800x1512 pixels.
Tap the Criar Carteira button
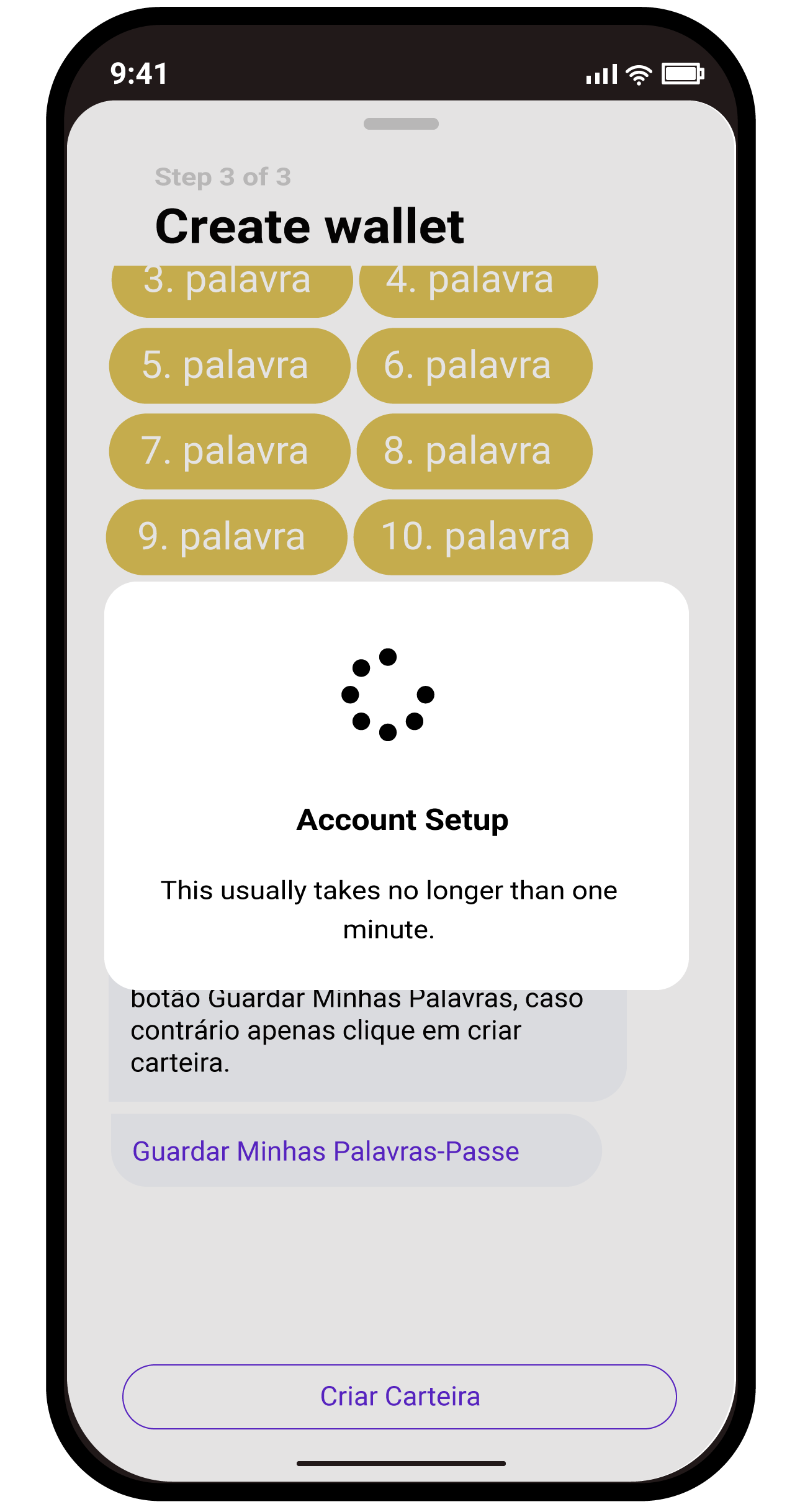click(399, 1397)
